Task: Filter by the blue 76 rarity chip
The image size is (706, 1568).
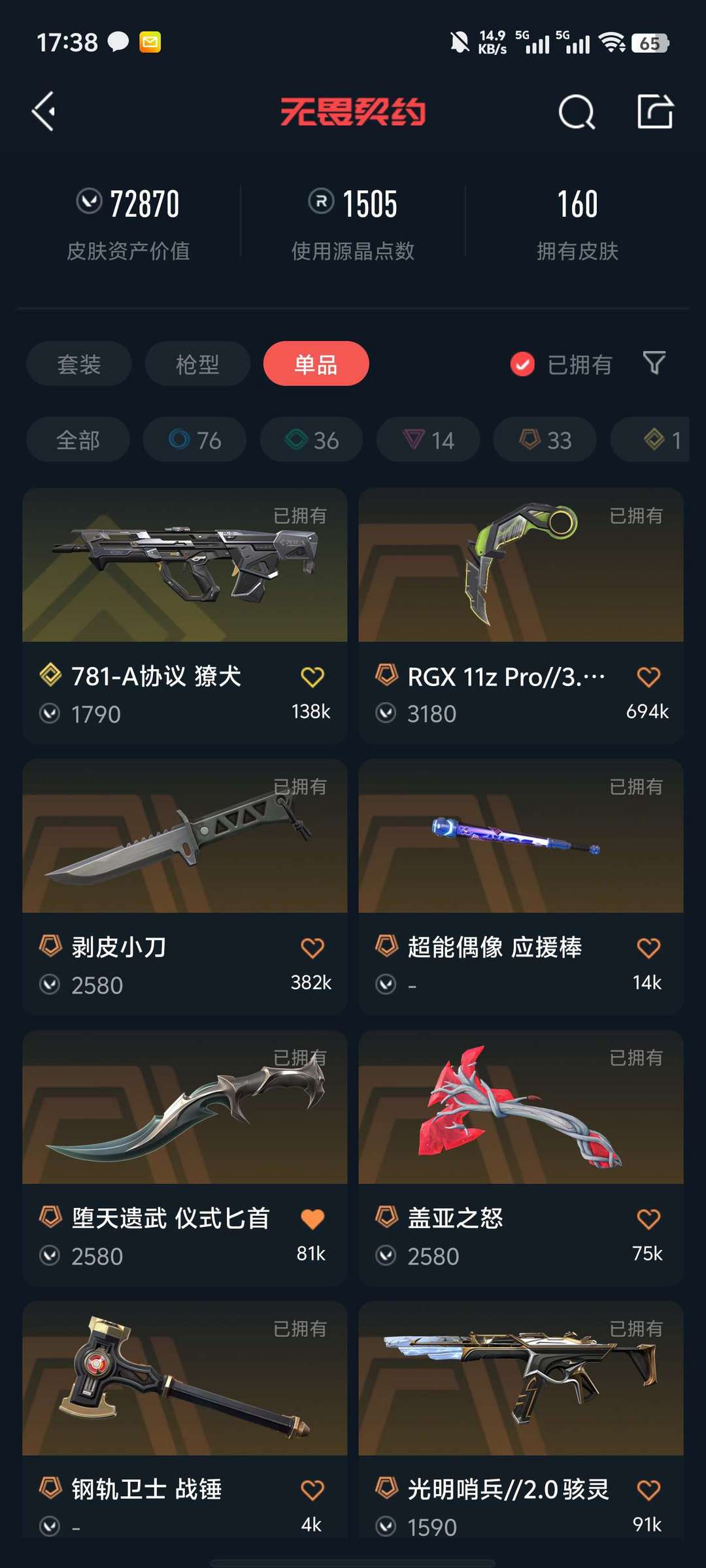Action: pos(195,440)
